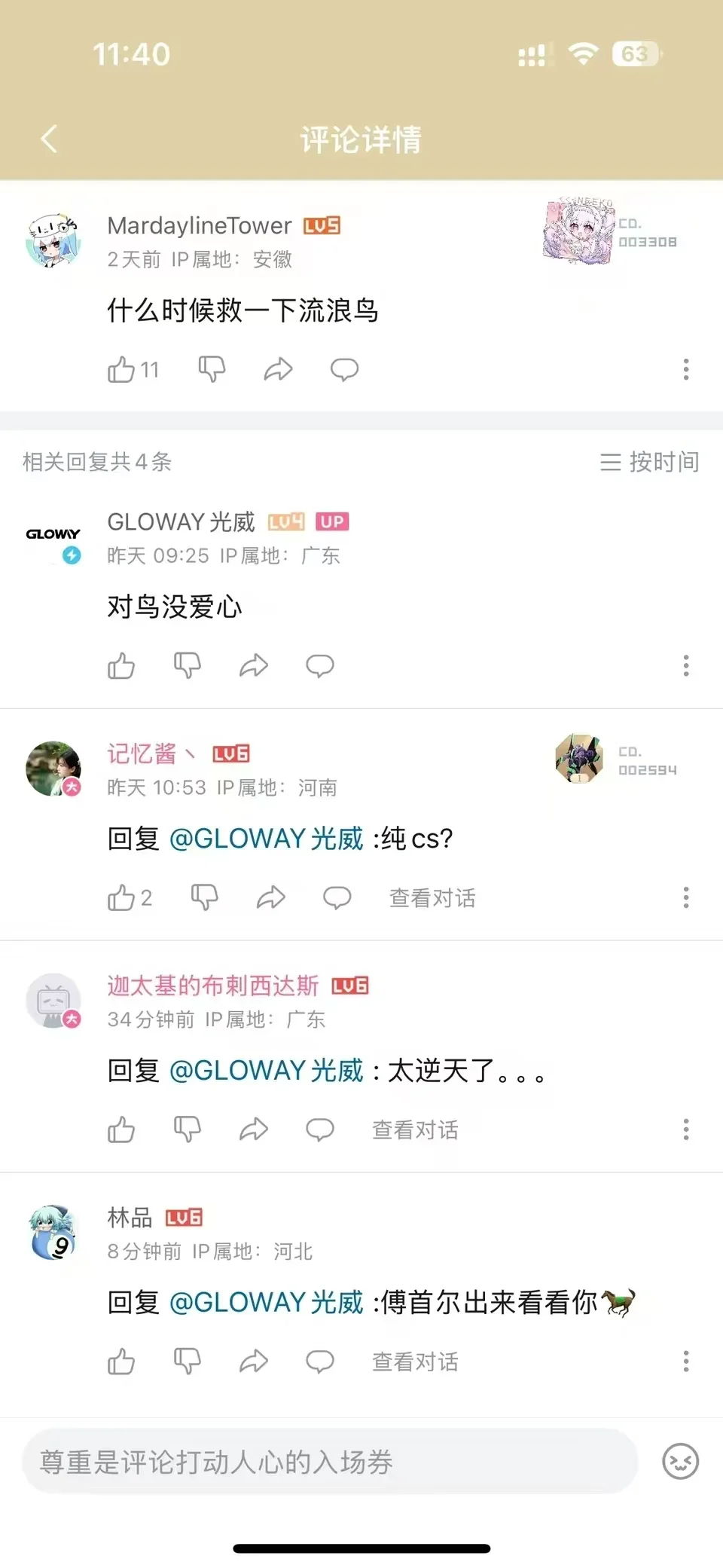
Task: Share MardaylineTower's comment
Action: [278, 369]
